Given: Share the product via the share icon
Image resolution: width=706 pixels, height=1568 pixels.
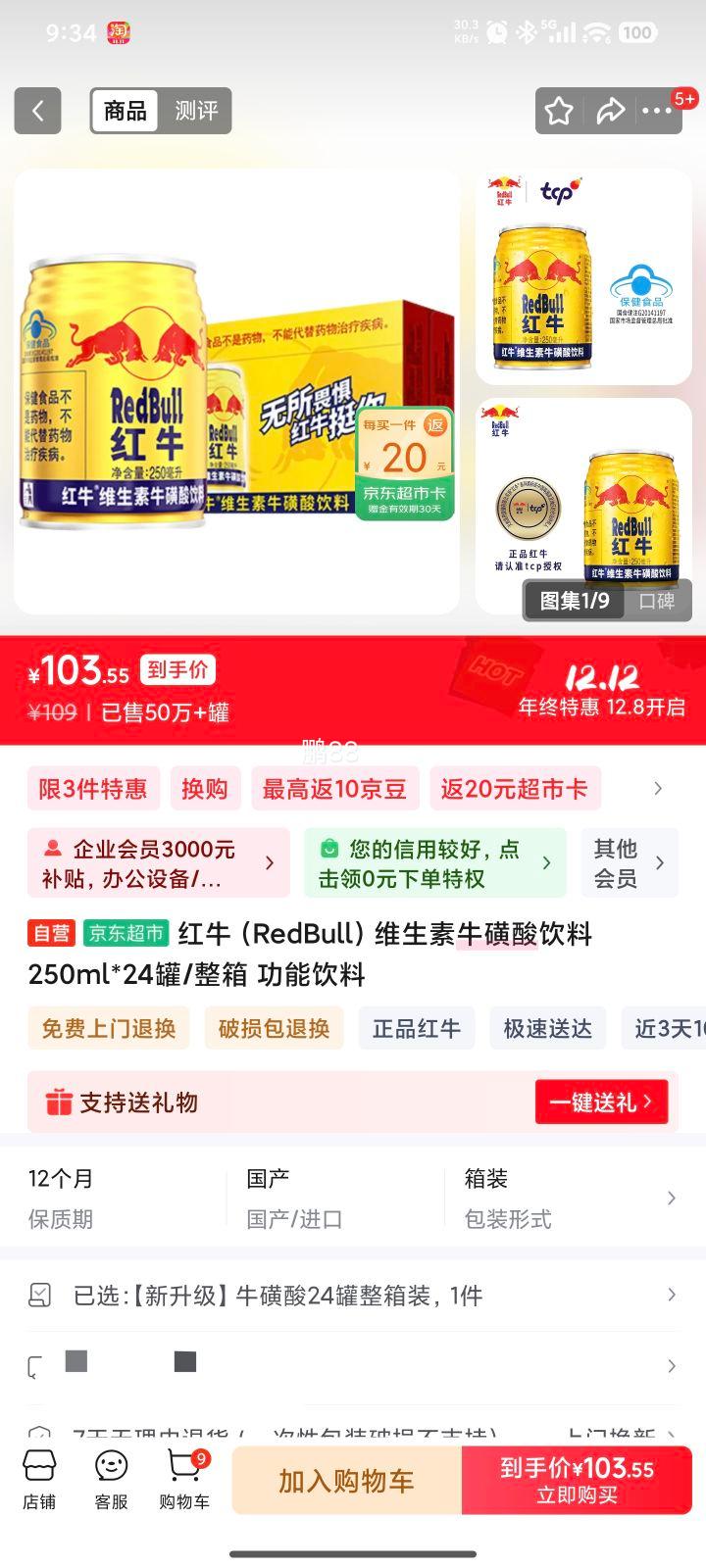Looking at the screenshot, I should [x=611, y=110].
